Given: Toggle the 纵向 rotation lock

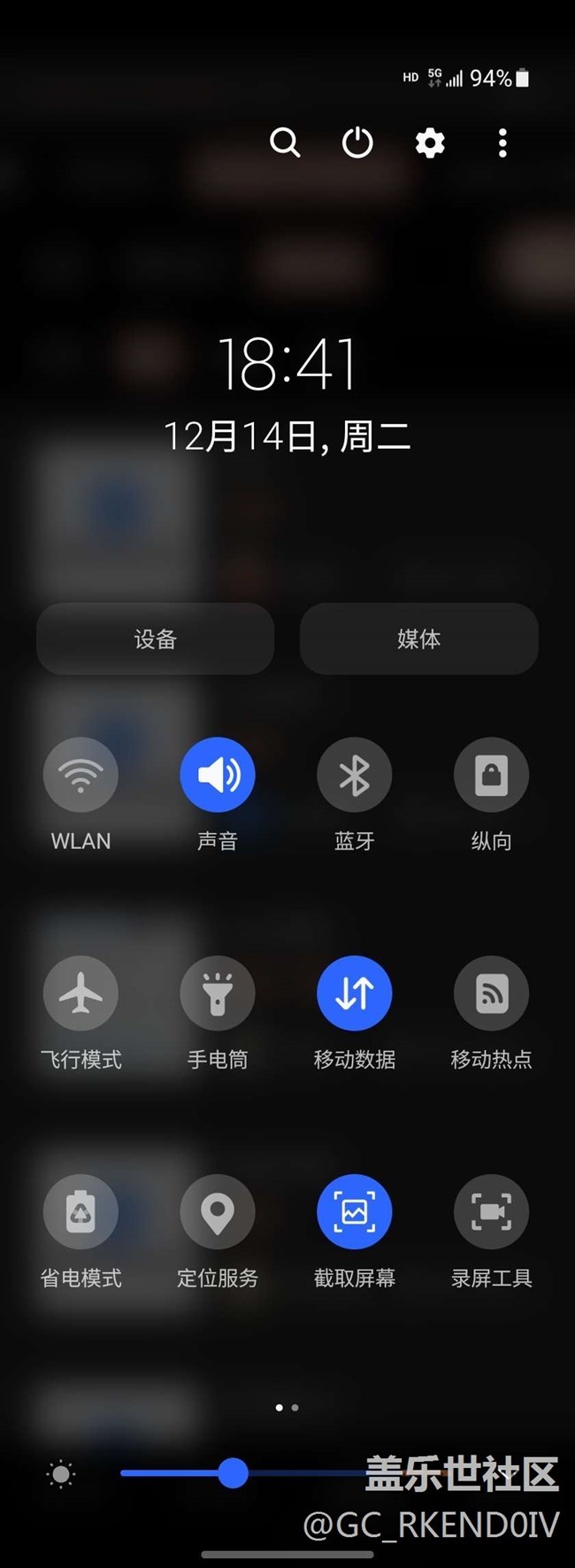Looking at the screenshot, I should (491, 775).
